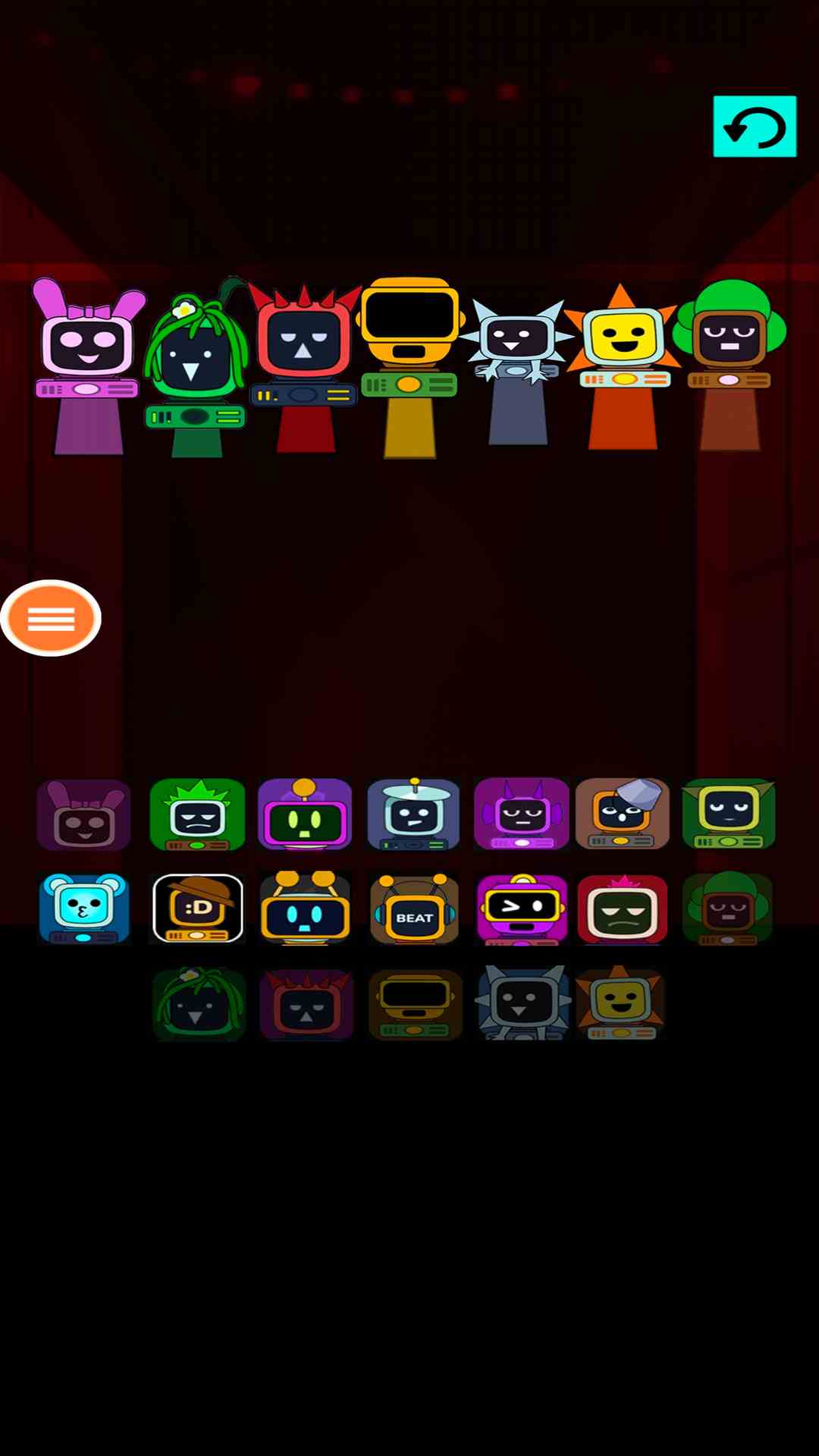819x1456 pixels.
Task: Choose the magenta winking robot icon
Action: [x=521, y=908]
